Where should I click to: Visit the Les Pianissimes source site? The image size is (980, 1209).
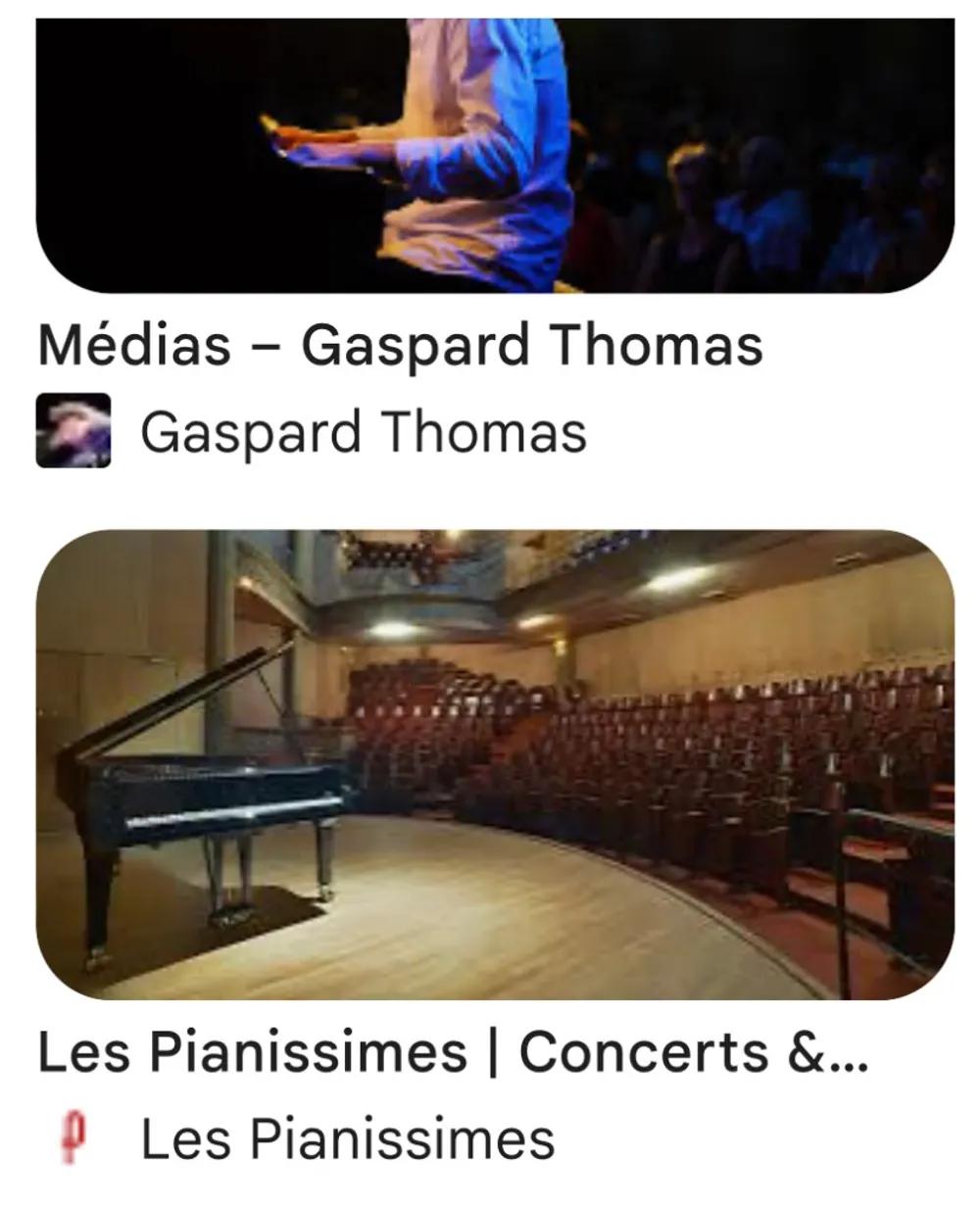[347, 1139]
